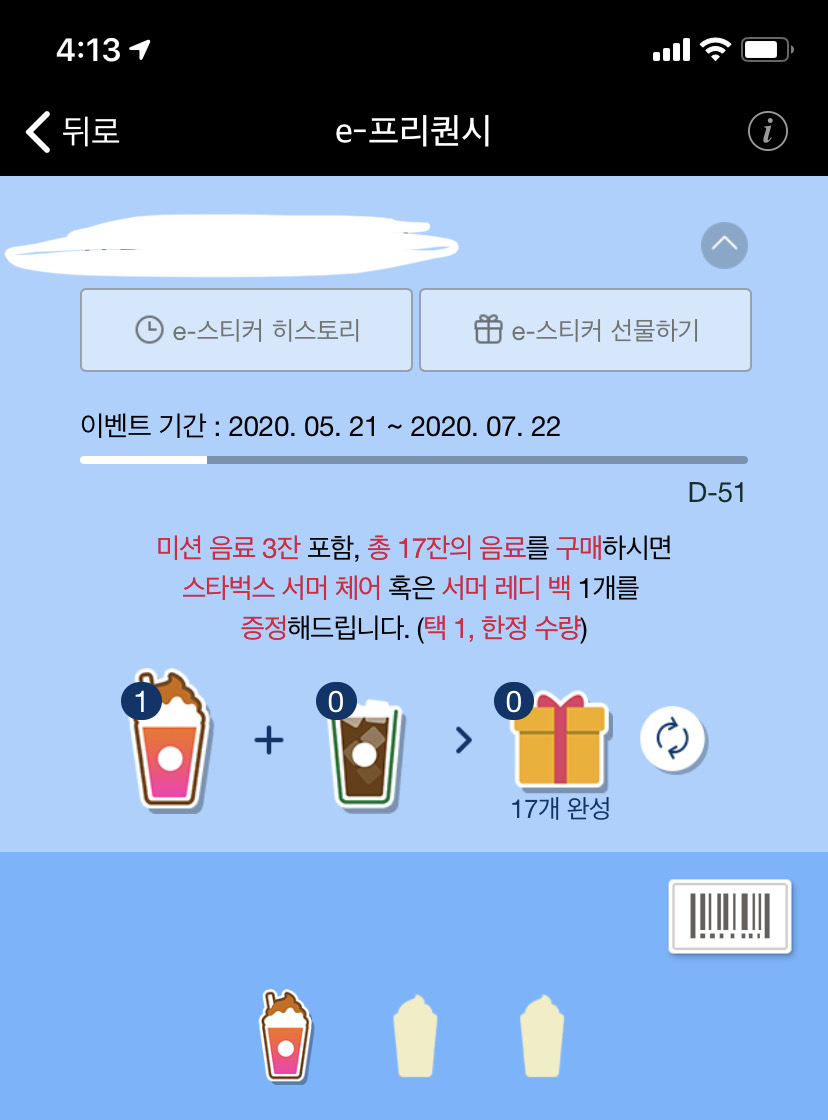The height and width of the screenshot is (1120, 828).
Task: Open e-스티커 선물하기
Action: [585, 330]
